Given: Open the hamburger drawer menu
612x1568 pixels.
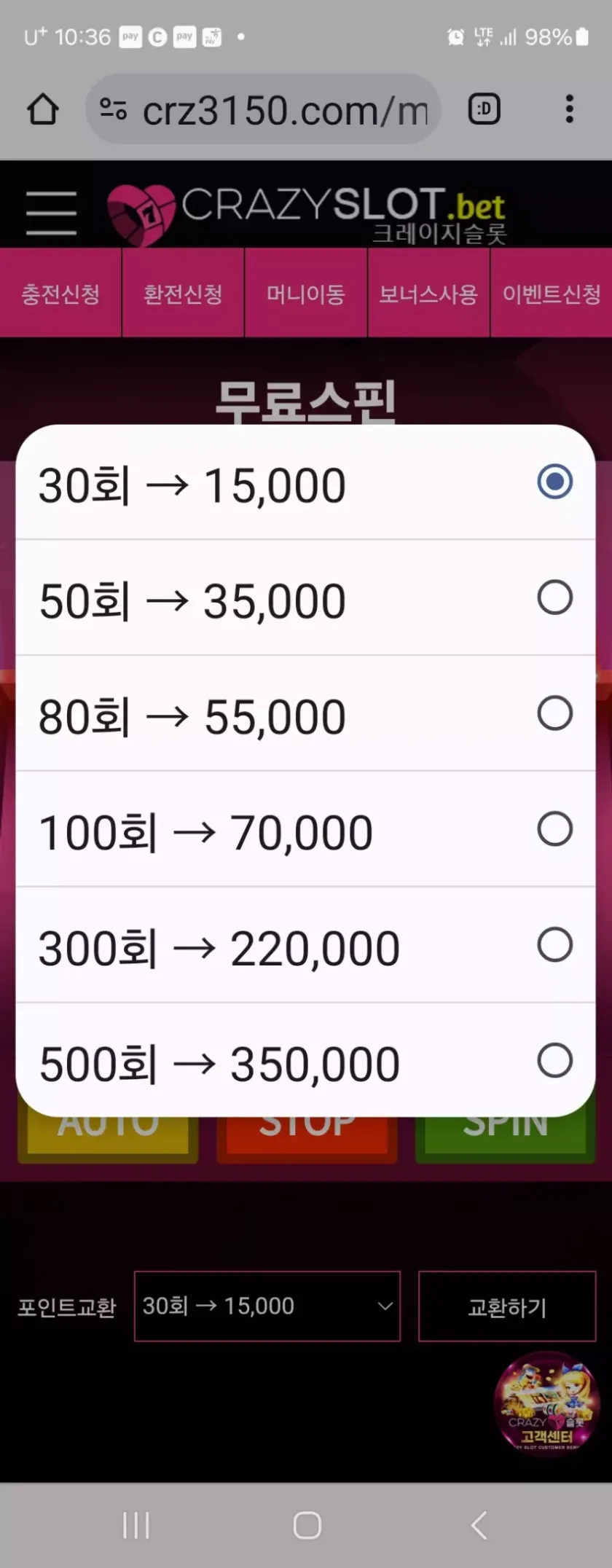Looking at the screenshot, I should [51, 213].
